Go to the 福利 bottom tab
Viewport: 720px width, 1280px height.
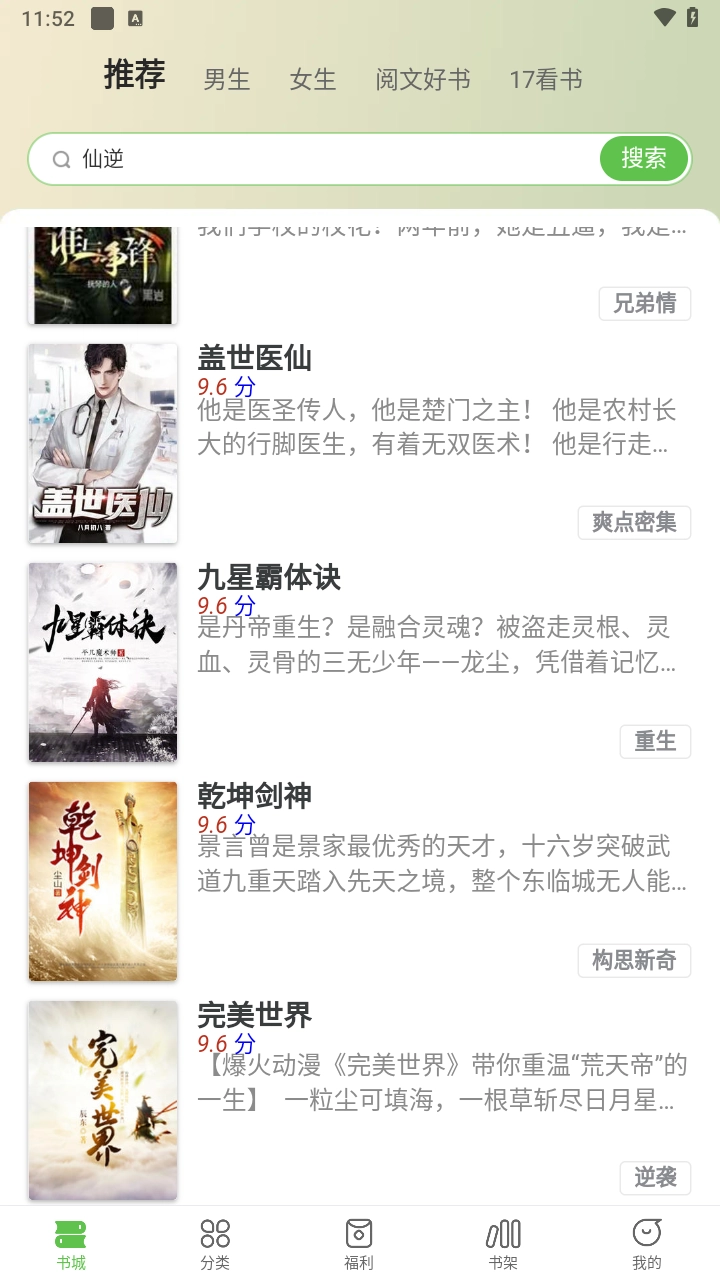[359, 1243]
